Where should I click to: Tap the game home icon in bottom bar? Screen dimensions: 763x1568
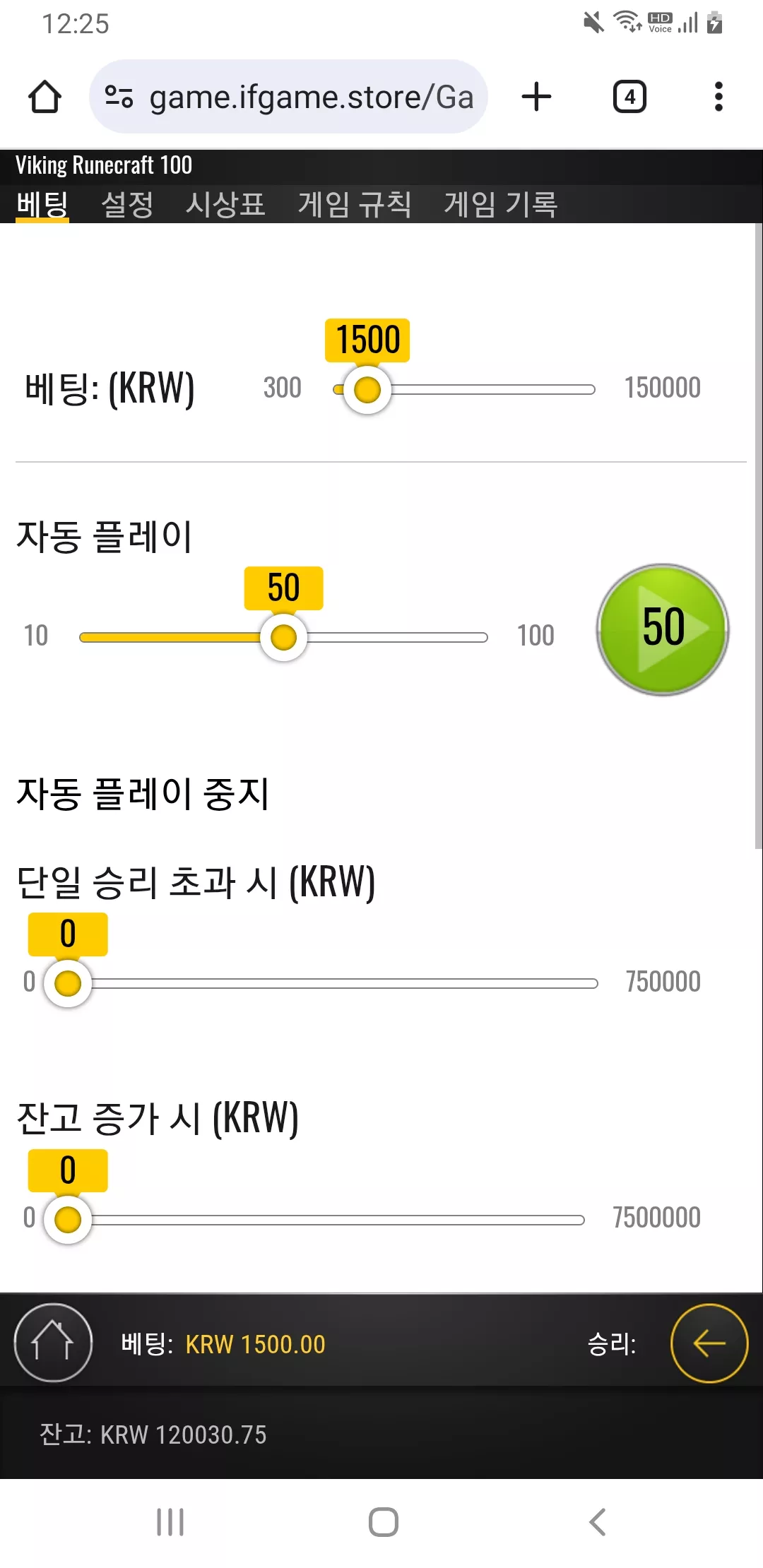pos(53,1343)
